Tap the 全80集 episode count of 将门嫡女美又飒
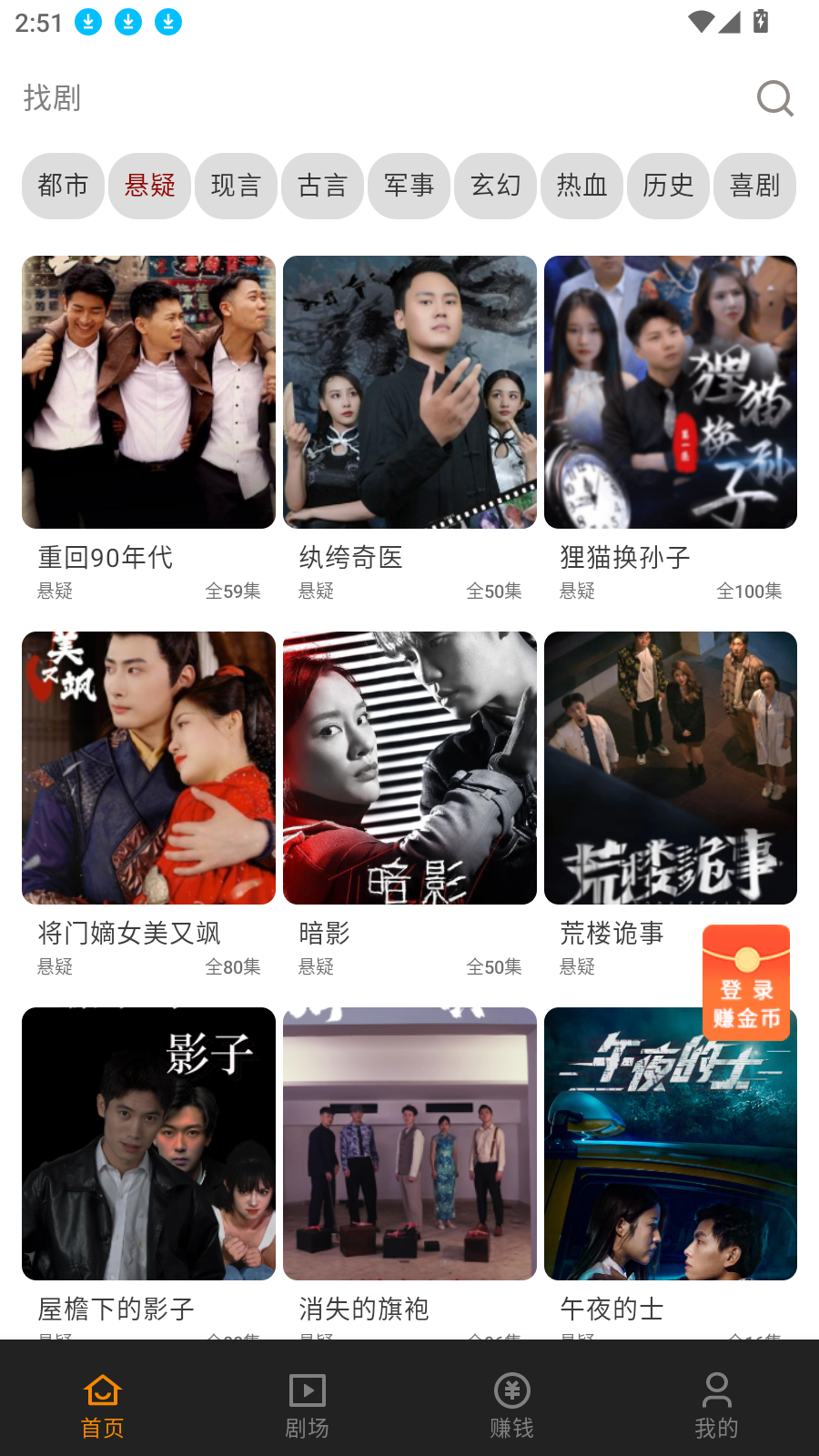 click(234, 967)
